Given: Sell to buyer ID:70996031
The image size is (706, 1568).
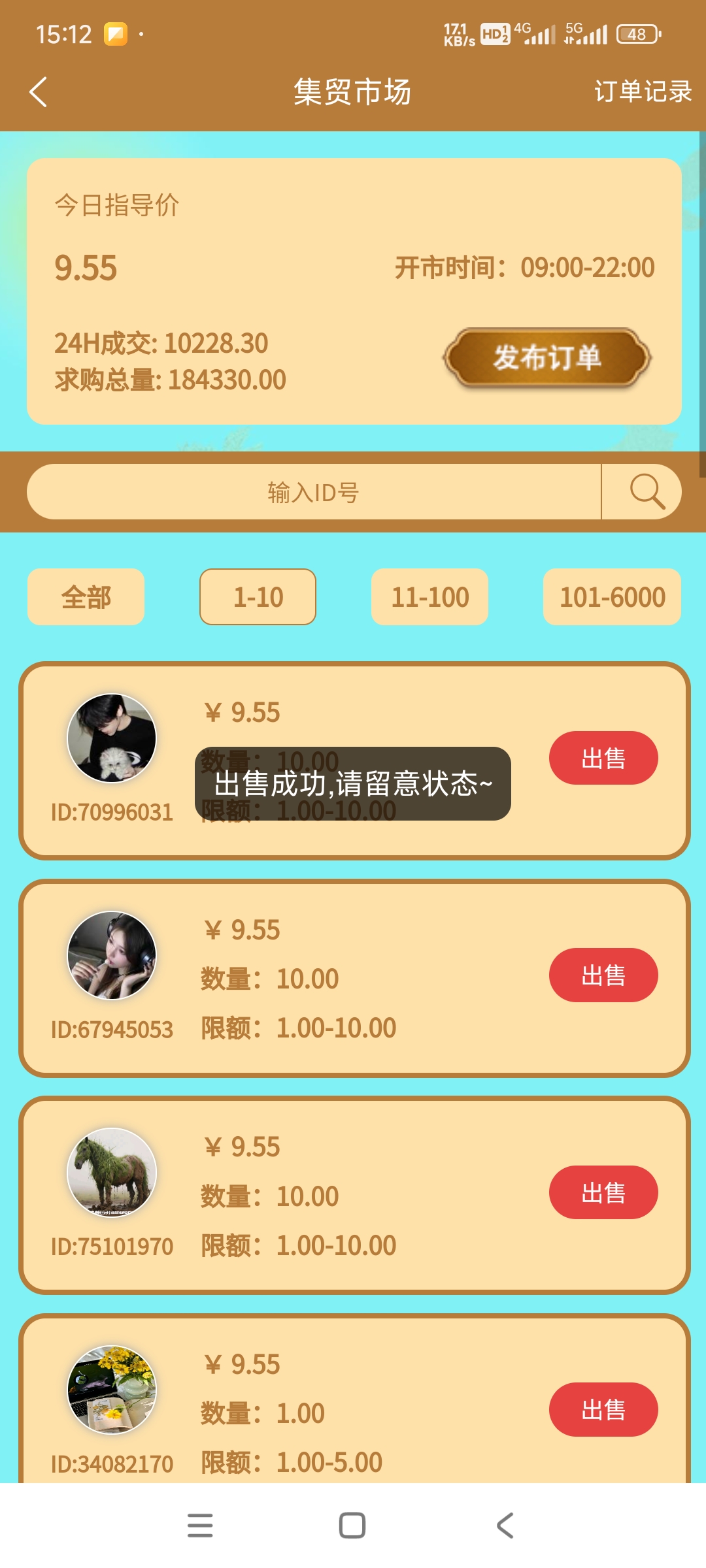Looking at the screenshot, I should coord(603,758).
